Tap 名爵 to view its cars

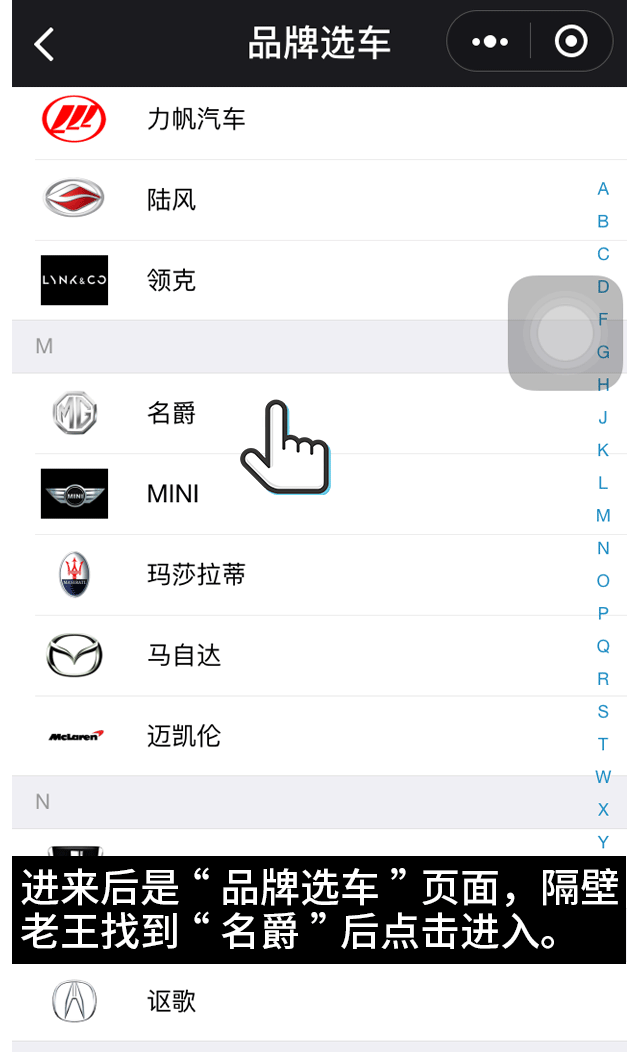point(172,413)
